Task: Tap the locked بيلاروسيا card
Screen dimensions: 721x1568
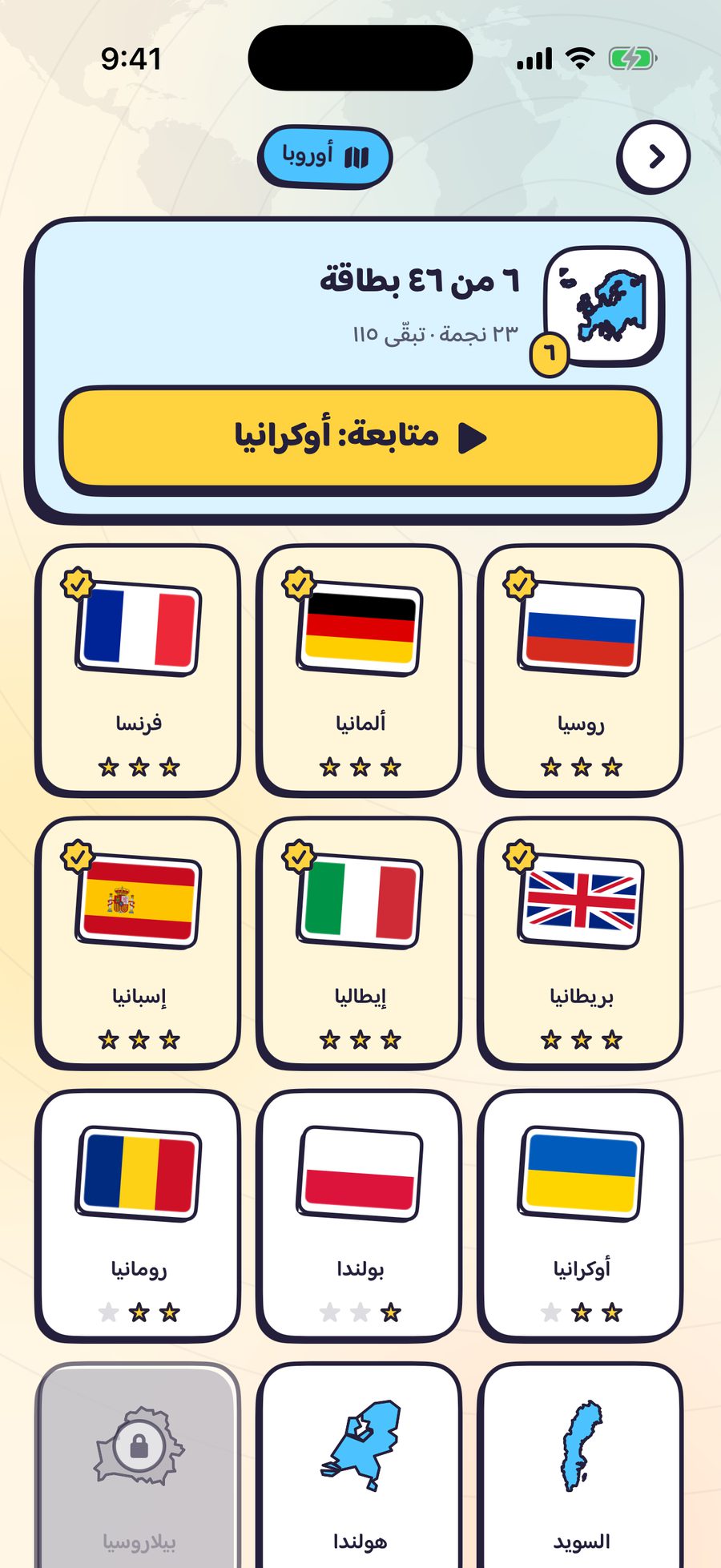Action: click(138, 1466)
